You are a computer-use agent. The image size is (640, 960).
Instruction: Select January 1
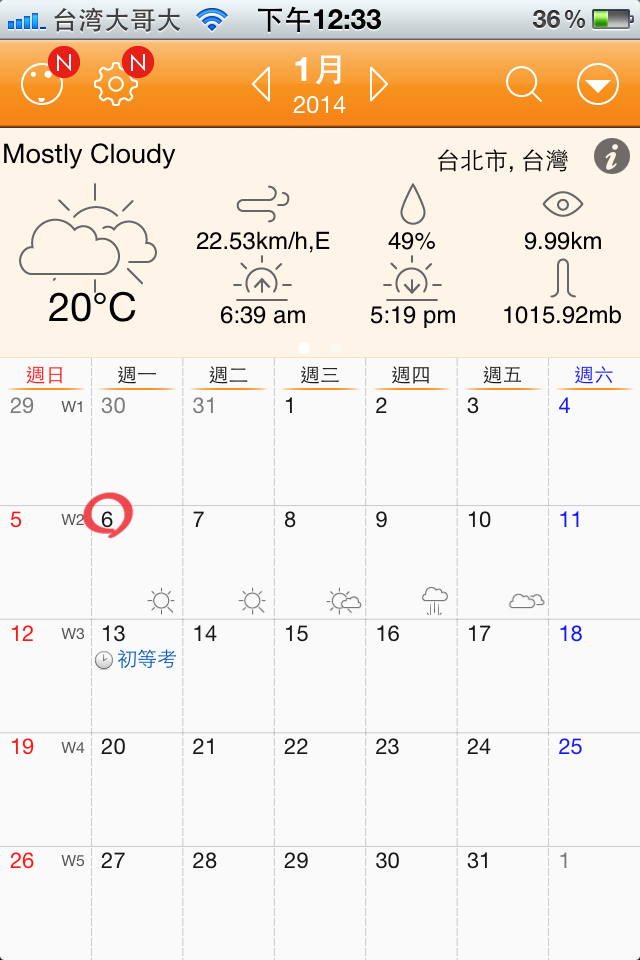tap(320, 448)
